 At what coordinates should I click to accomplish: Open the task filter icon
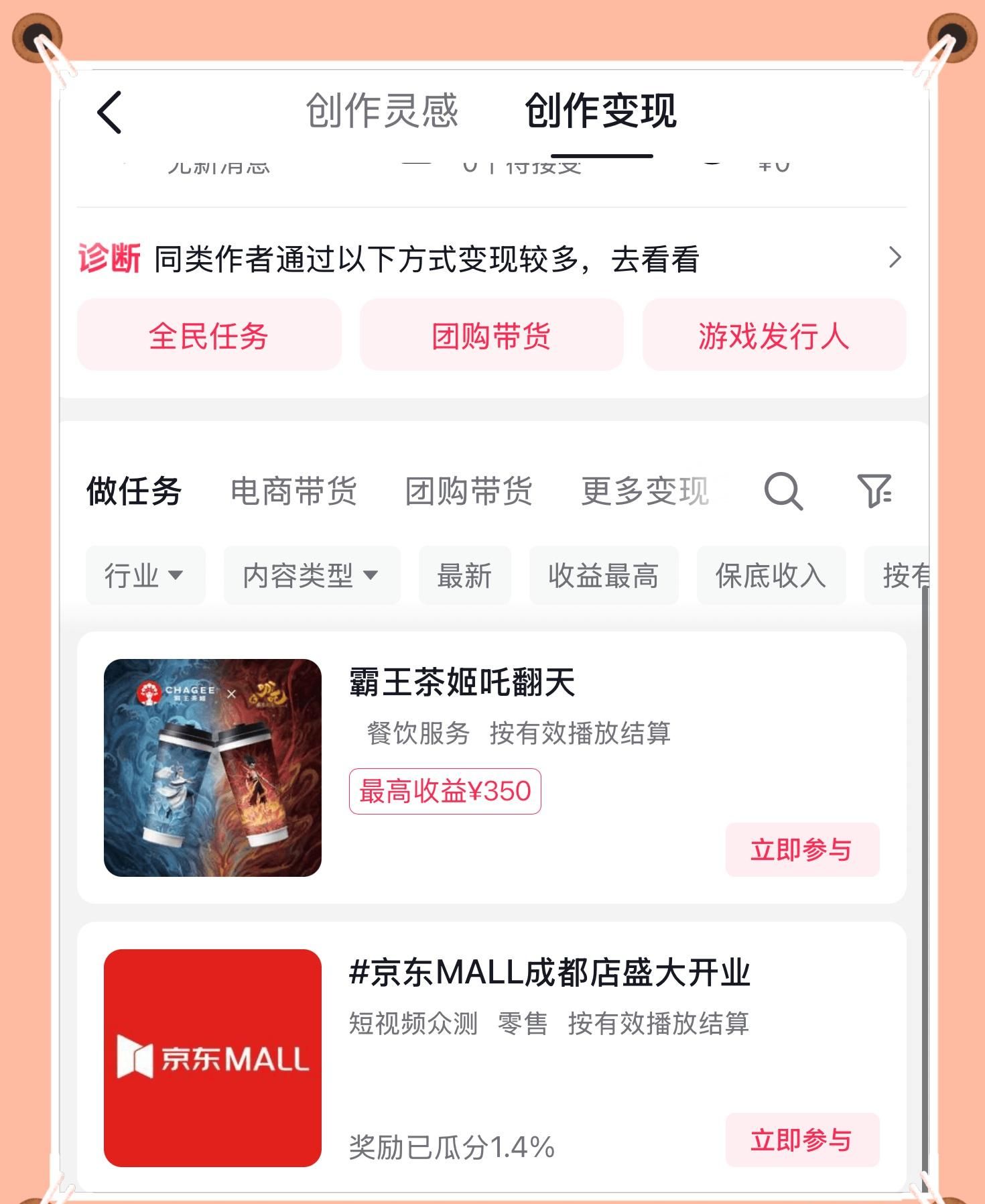click(874, 491)
